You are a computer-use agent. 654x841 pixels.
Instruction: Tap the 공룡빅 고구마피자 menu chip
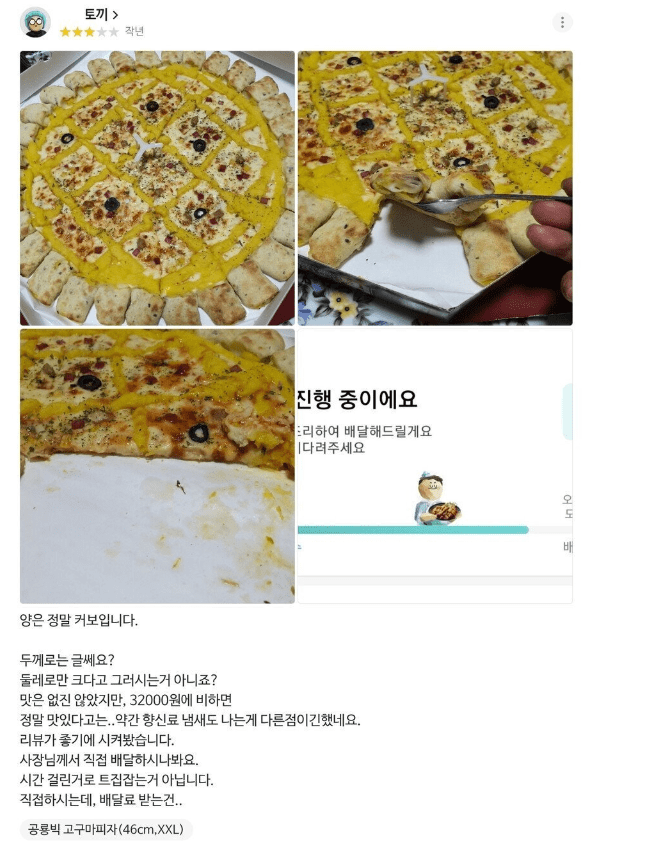tap(106, 829)
